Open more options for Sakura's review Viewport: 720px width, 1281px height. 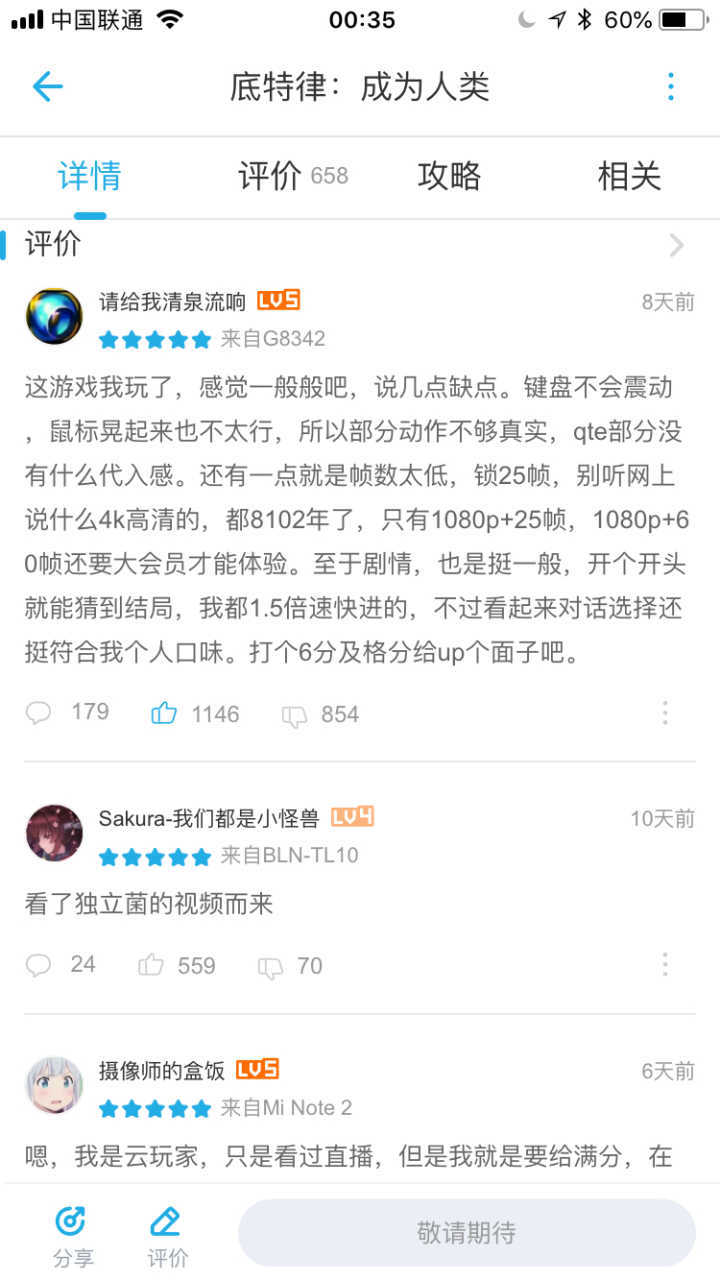pos(665,965)
